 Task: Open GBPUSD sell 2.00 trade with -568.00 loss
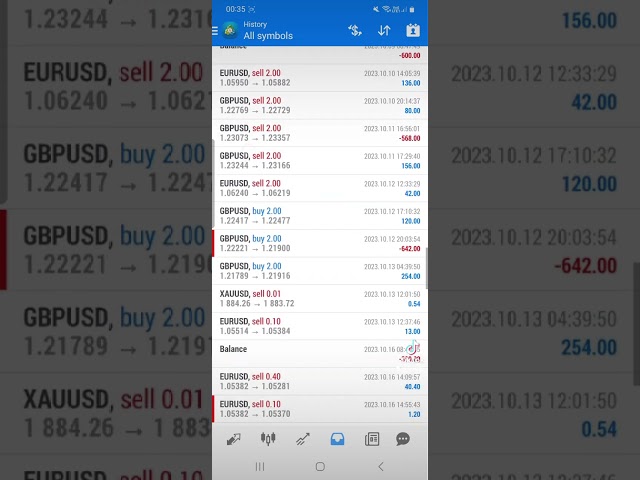coord(319,134)
